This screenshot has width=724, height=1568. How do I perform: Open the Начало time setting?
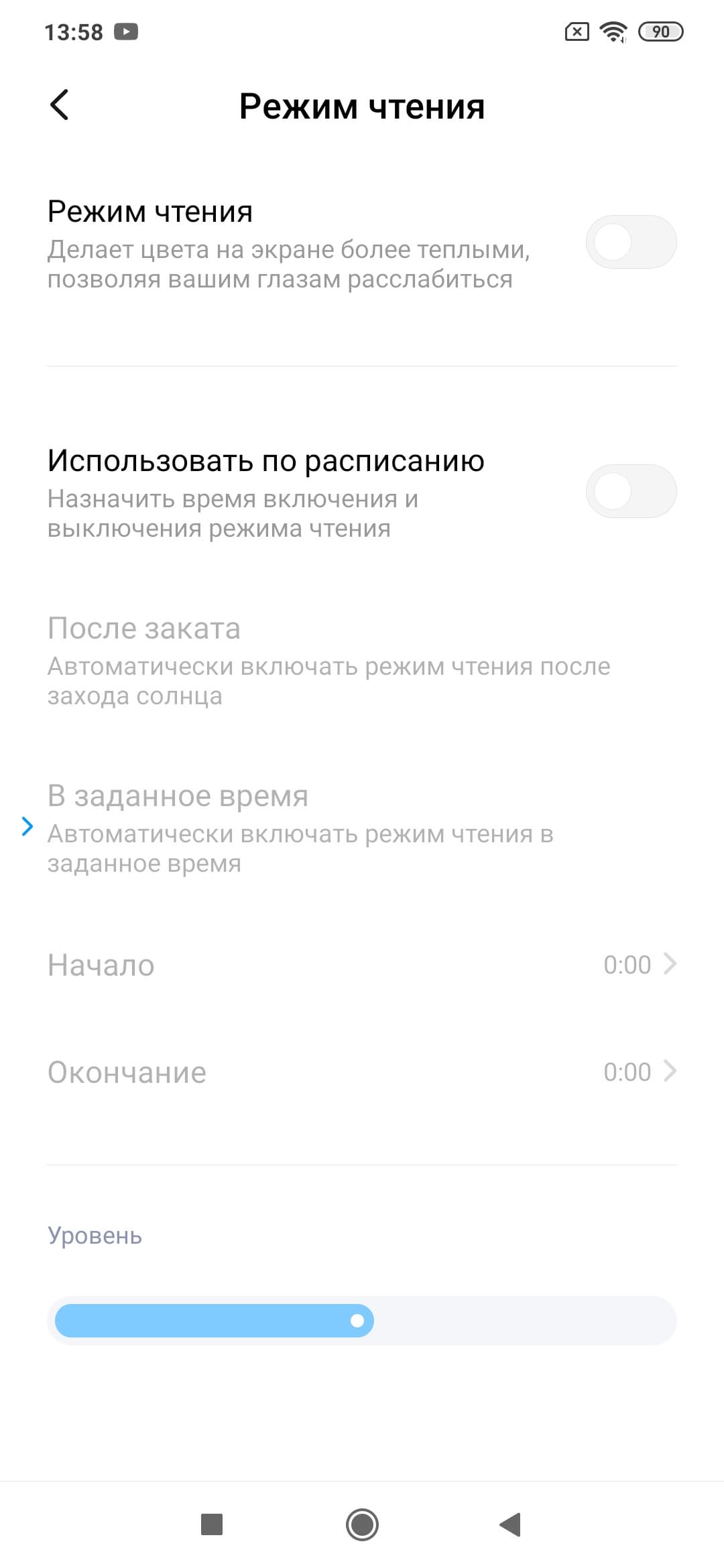click(362, 965)
